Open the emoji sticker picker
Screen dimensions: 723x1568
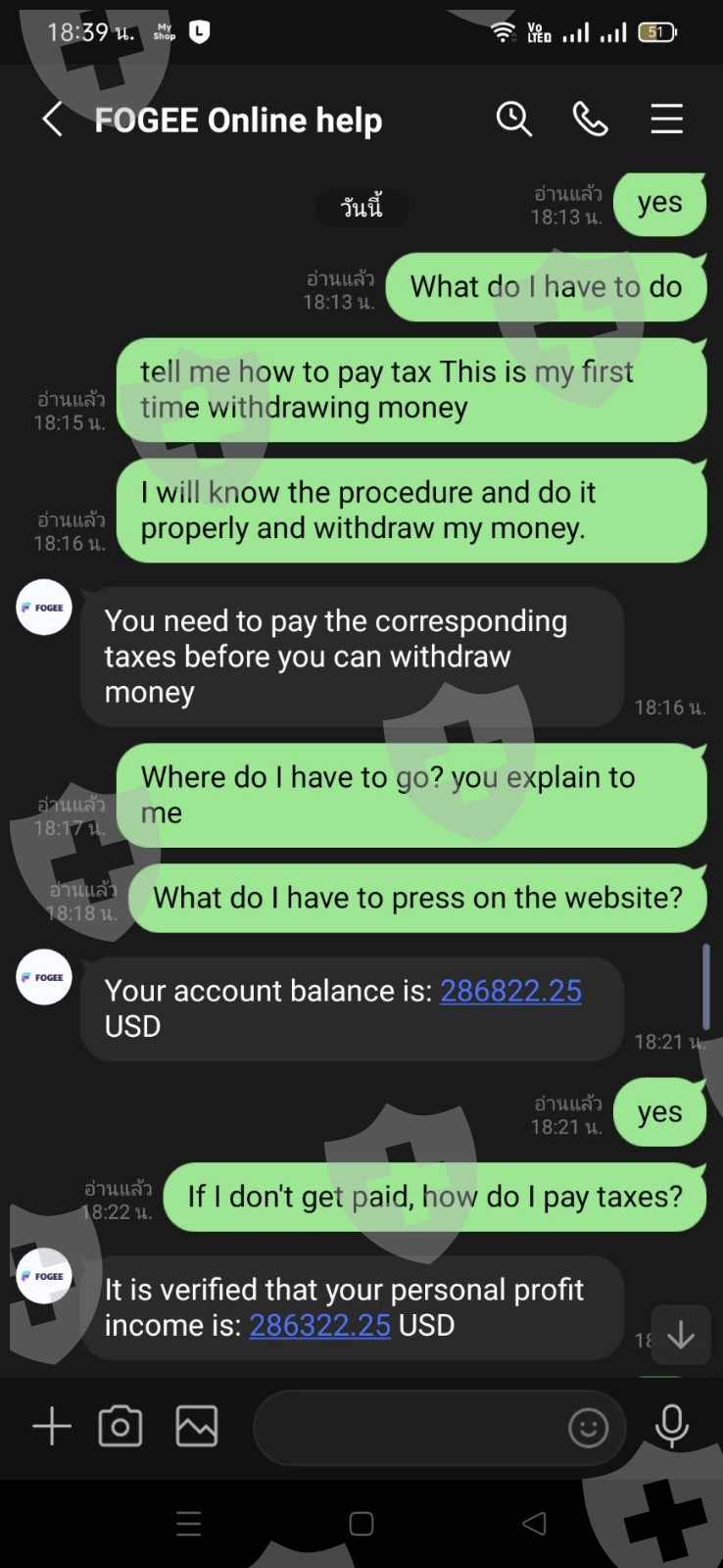pyautogui.click(x=589, y=1428)
